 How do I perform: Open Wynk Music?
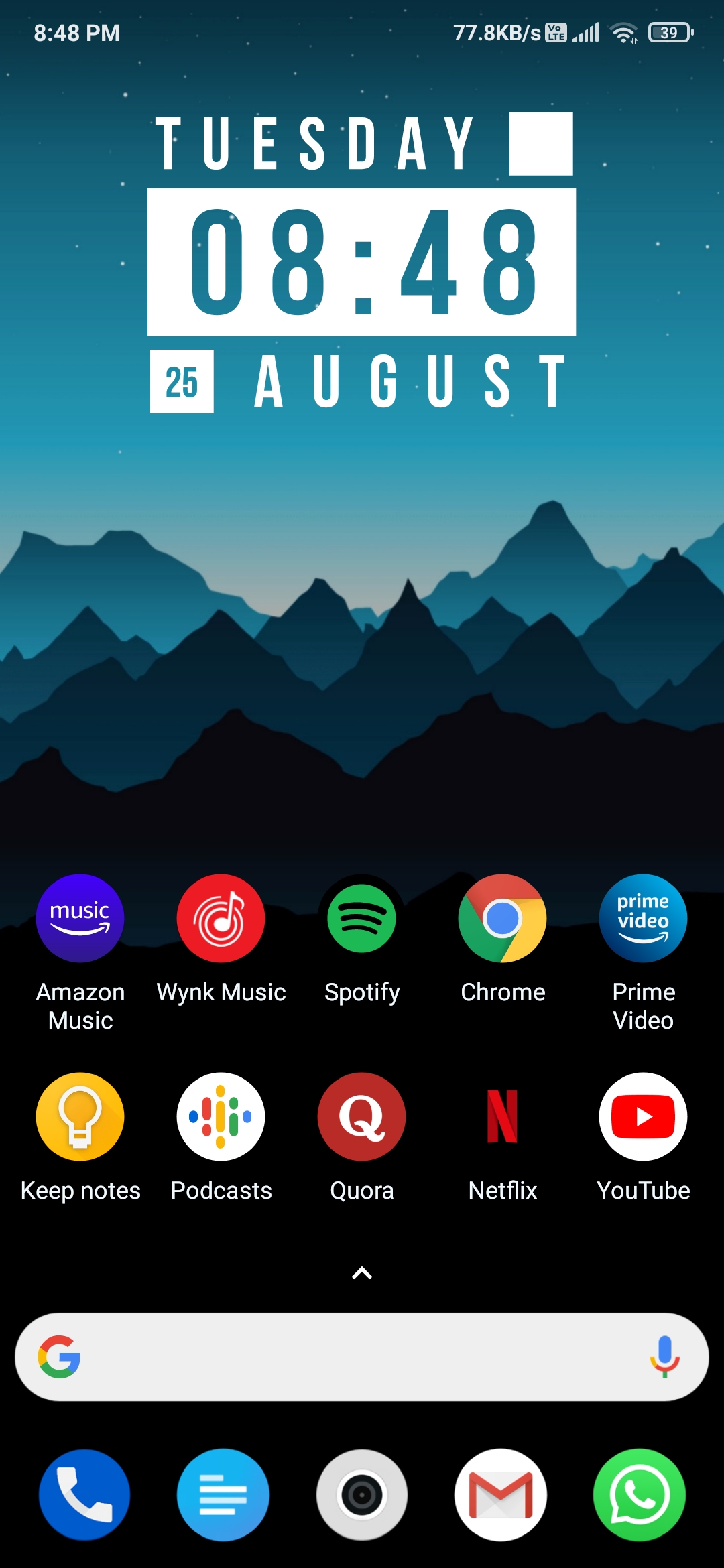(x=221, y=919)
